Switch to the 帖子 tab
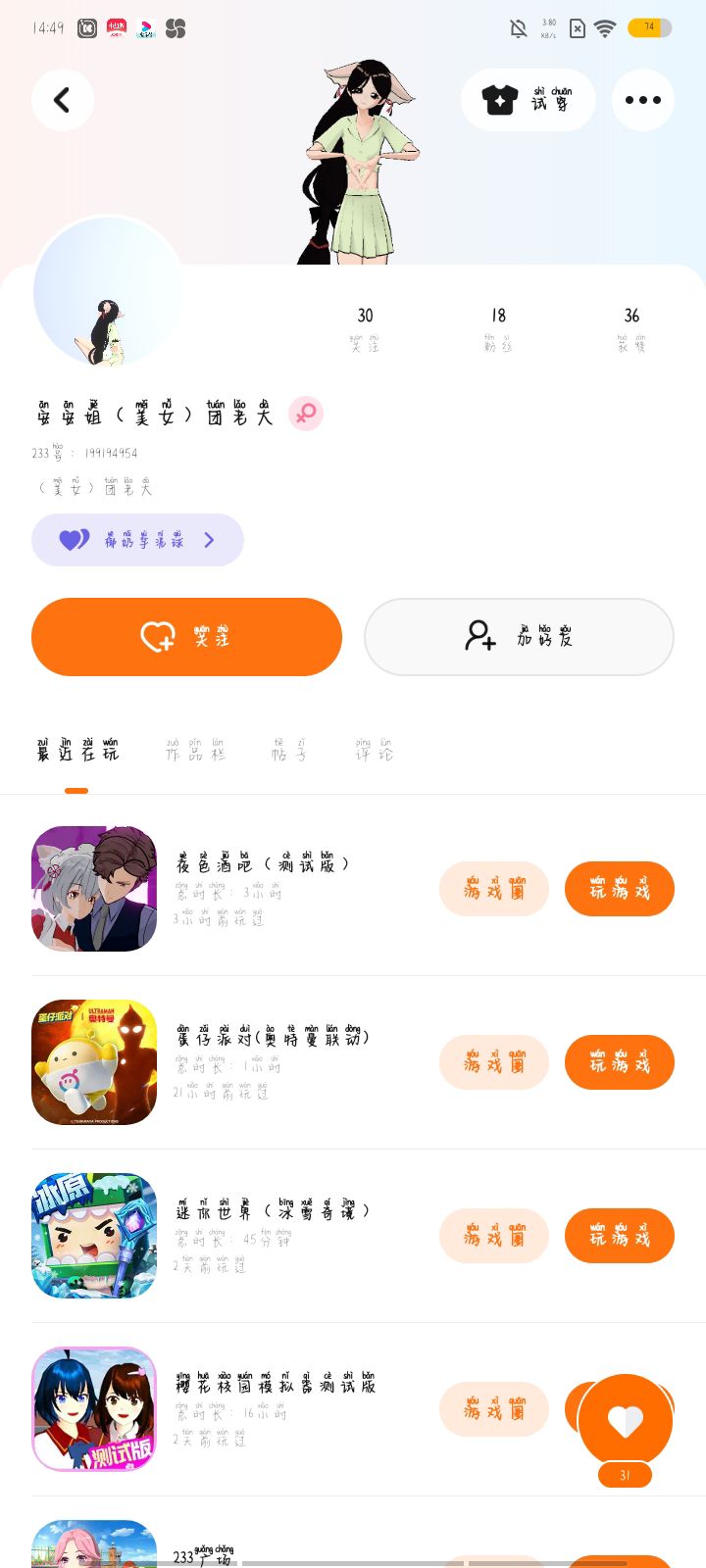The image size is (706, 1568). coord(289,753)
